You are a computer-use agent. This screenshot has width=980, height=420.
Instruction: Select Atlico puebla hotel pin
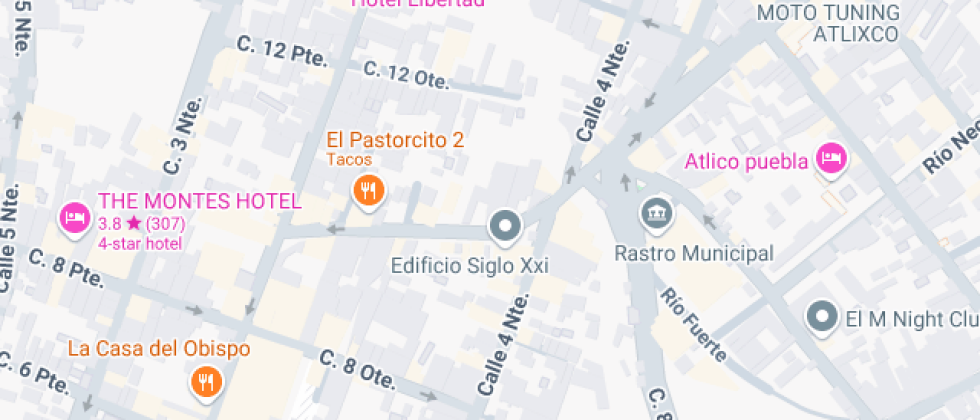(831, 158)
